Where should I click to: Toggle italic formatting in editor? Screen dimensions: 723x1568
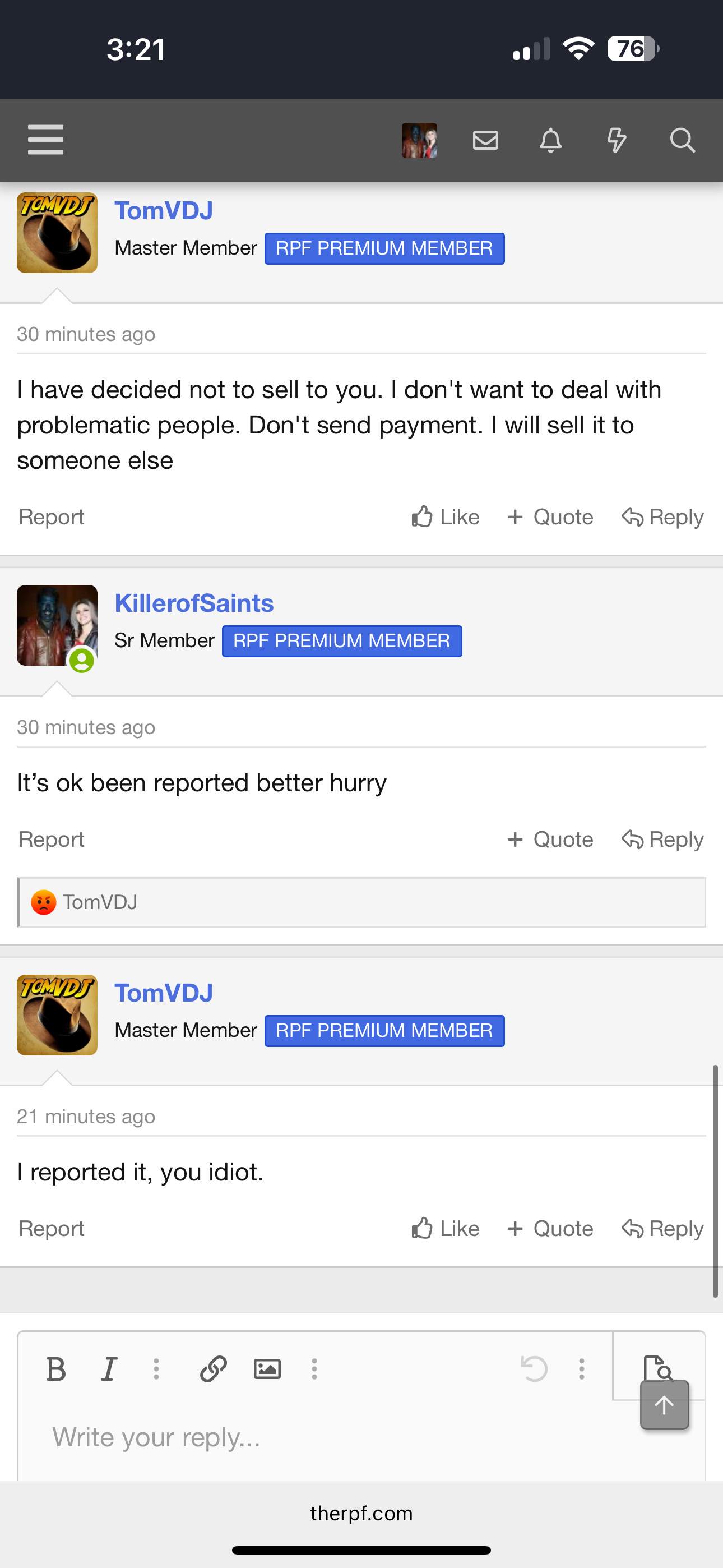click(x=109, y=1369)
